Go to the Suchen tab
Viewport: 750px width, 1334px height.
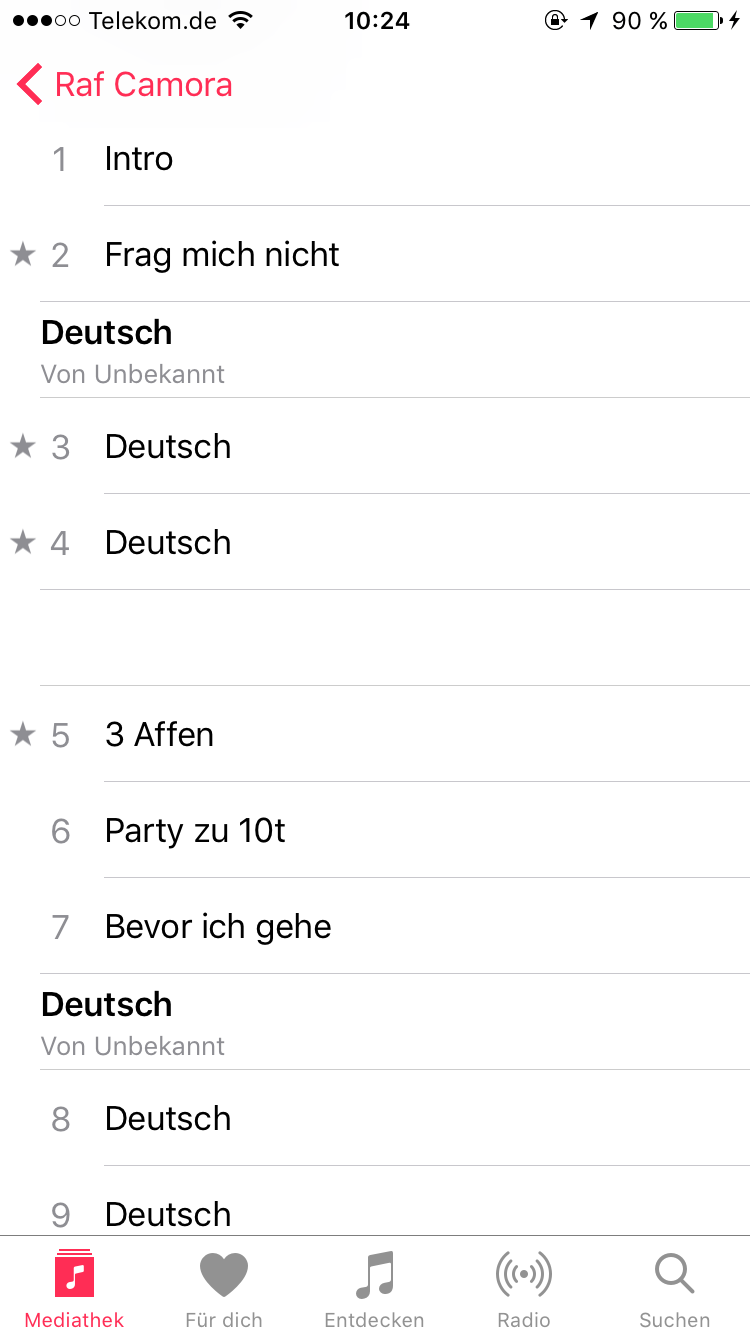(674, 1288)
